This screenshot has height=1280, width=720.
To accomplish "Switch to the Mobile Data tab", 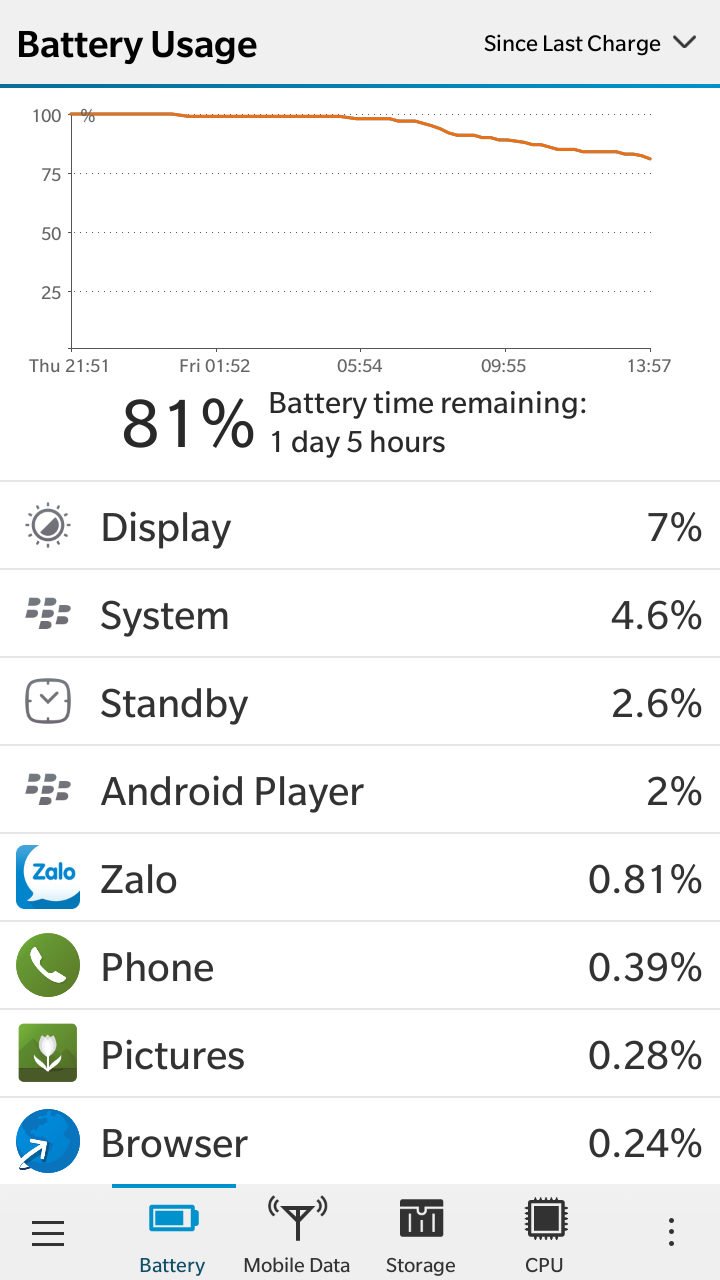I will pos(297,1233).
